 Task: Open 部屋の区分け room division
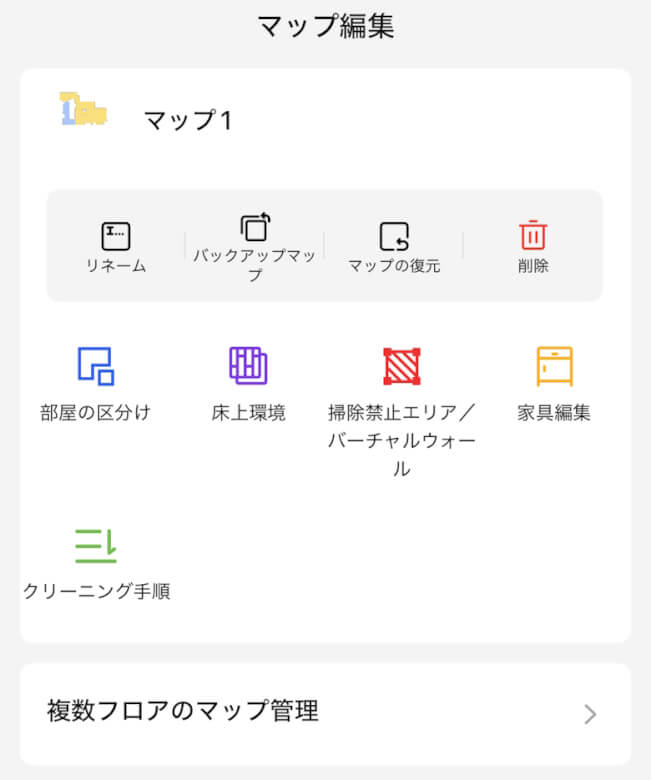(96, 382)
